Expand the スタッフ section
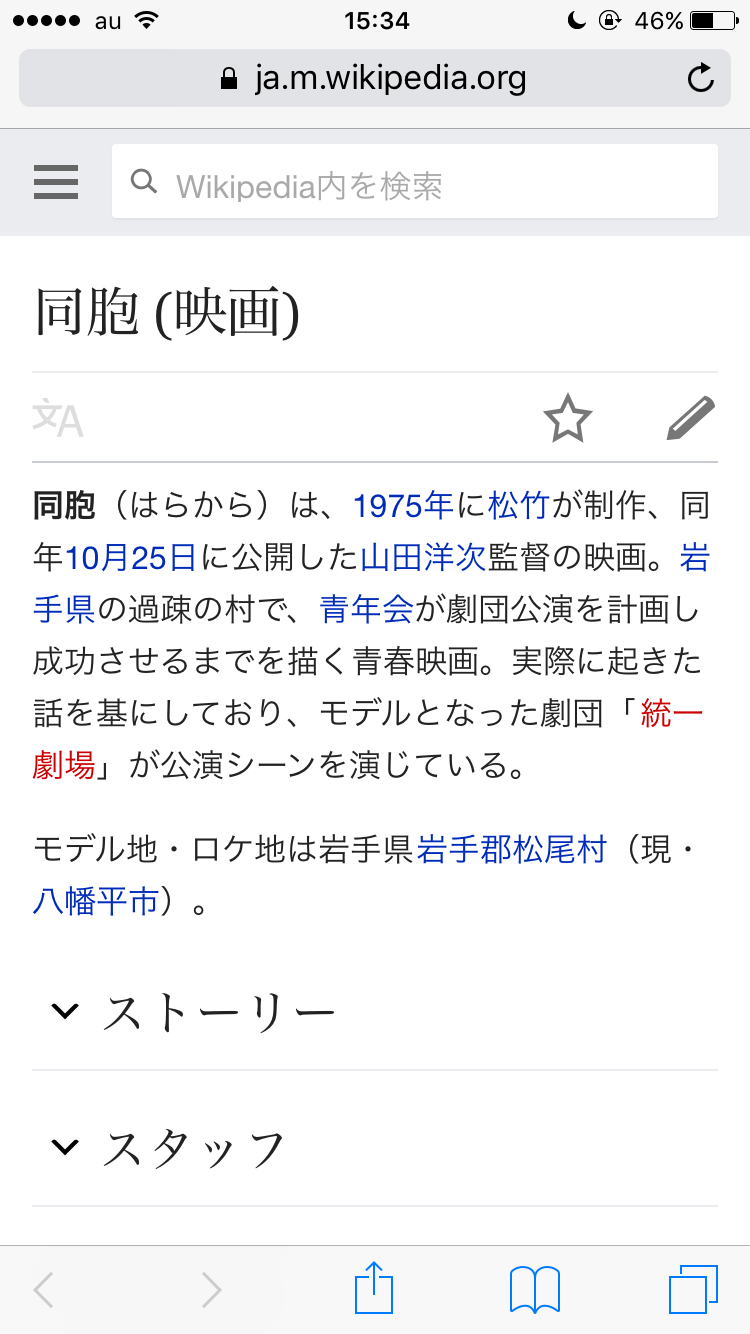Screen dimensions: 750x1334 193,1149
